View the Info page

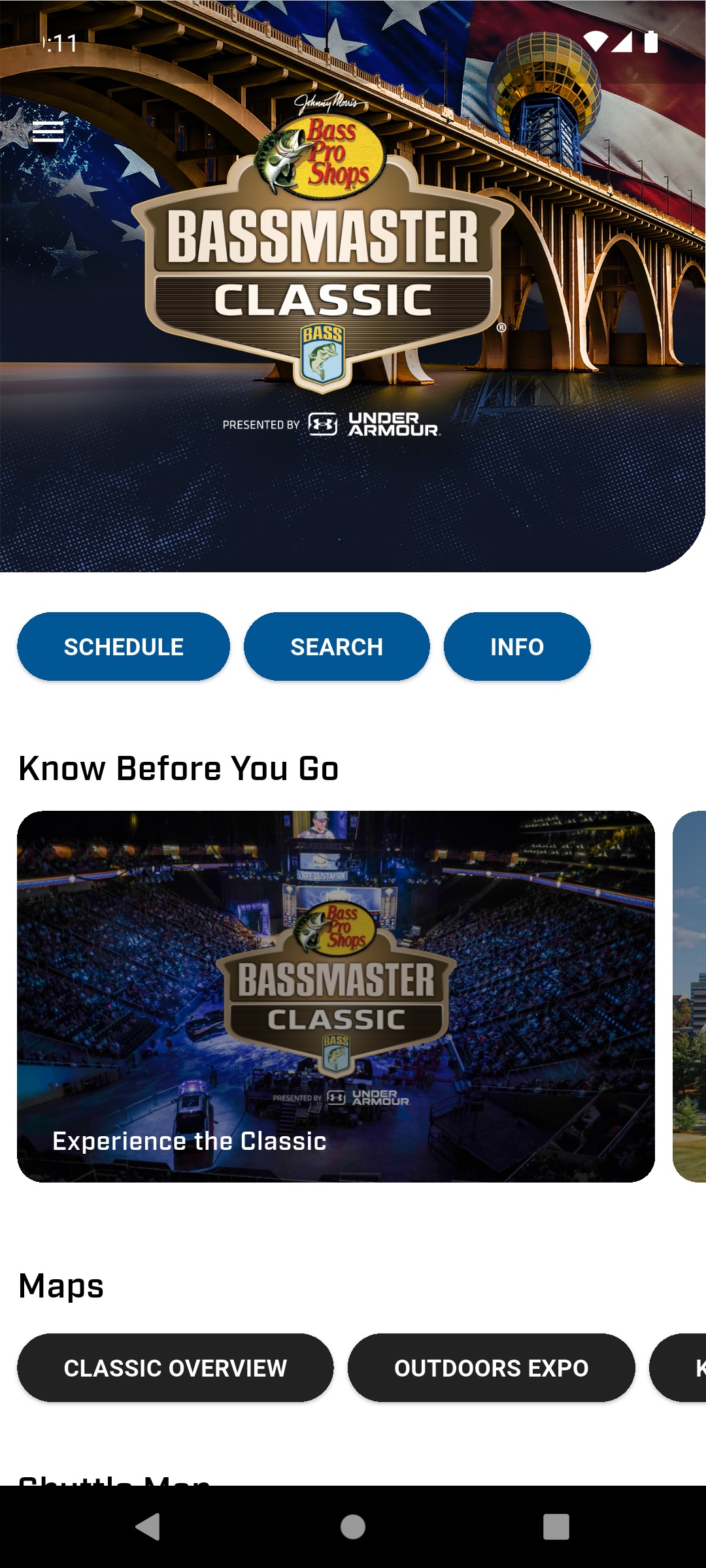point(516,647)
